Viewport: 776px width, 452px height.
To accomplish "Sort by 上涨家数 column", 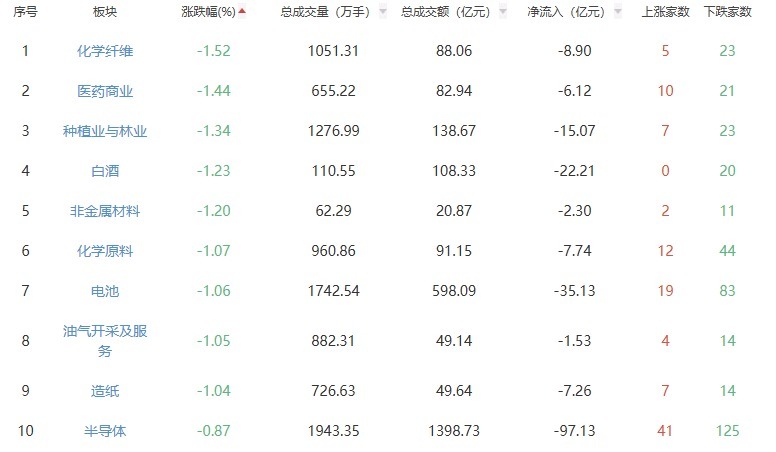I will [665, 12].
